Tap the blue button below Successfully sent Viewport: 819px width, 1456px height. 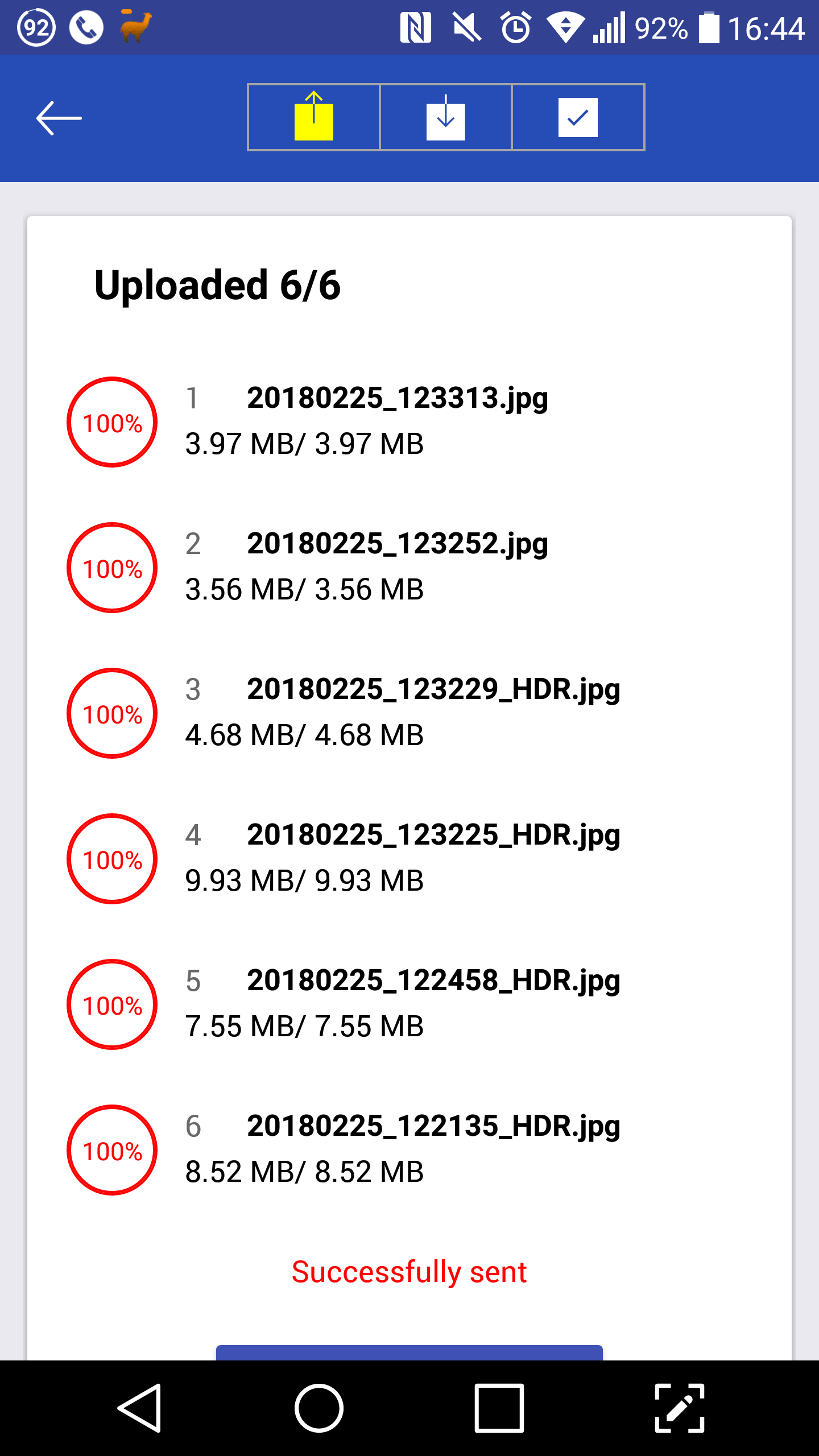tap(409, 1352)
